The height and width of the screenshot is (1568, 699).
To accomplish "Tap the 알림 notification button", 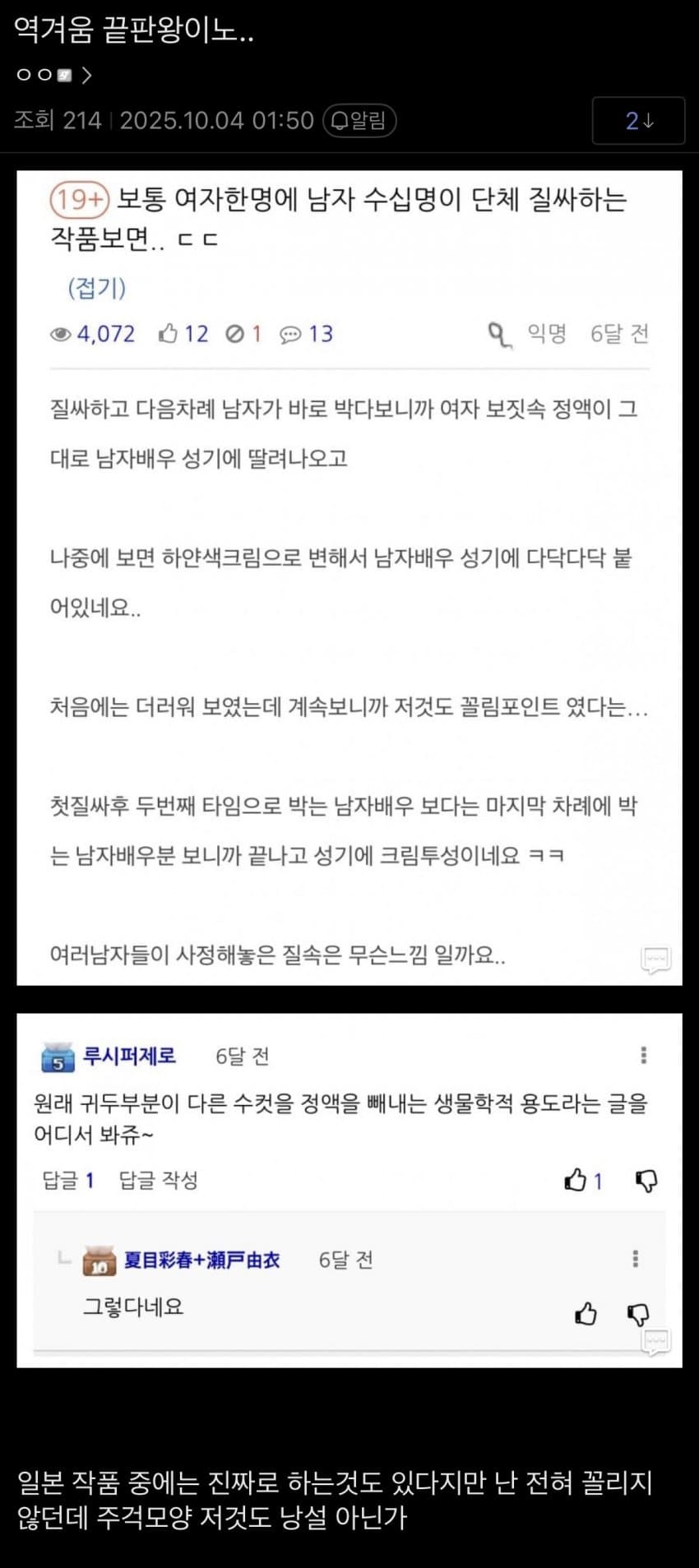I will 359,121.
